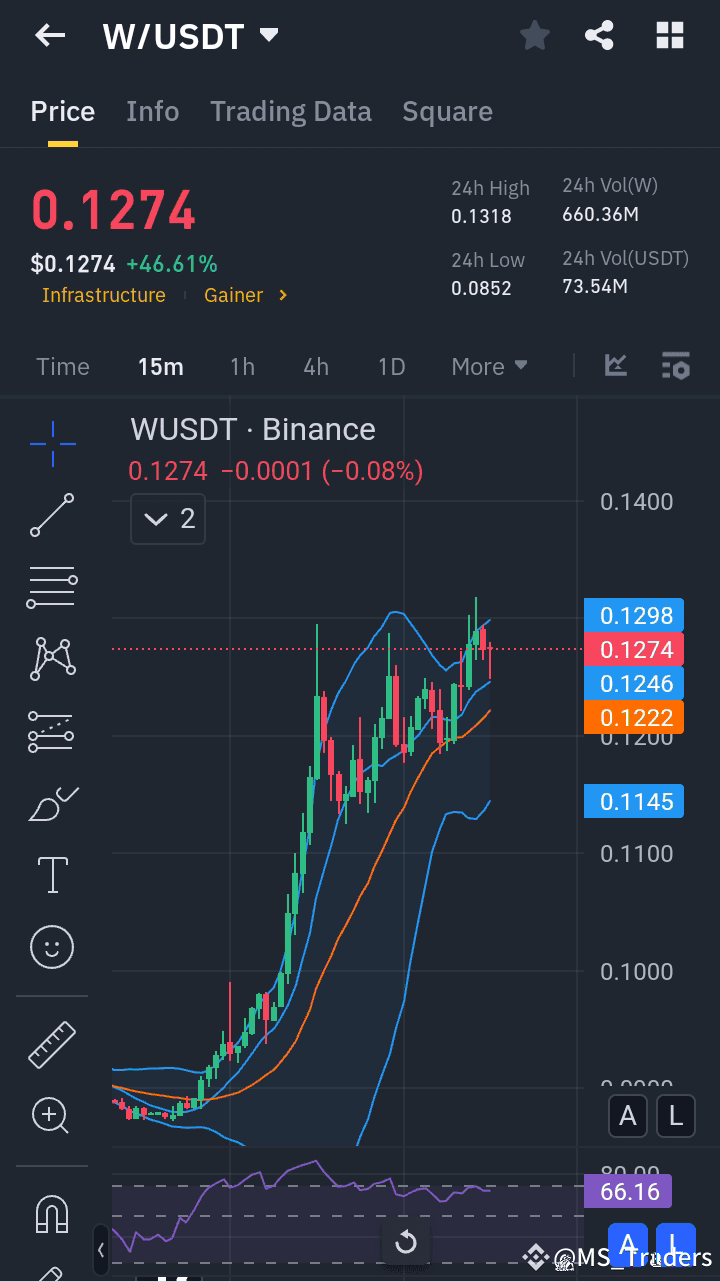The width and height of the screenshot is (720, 1281).
Task: Enable the magnet snapping tool
Action: (50, 1212)
